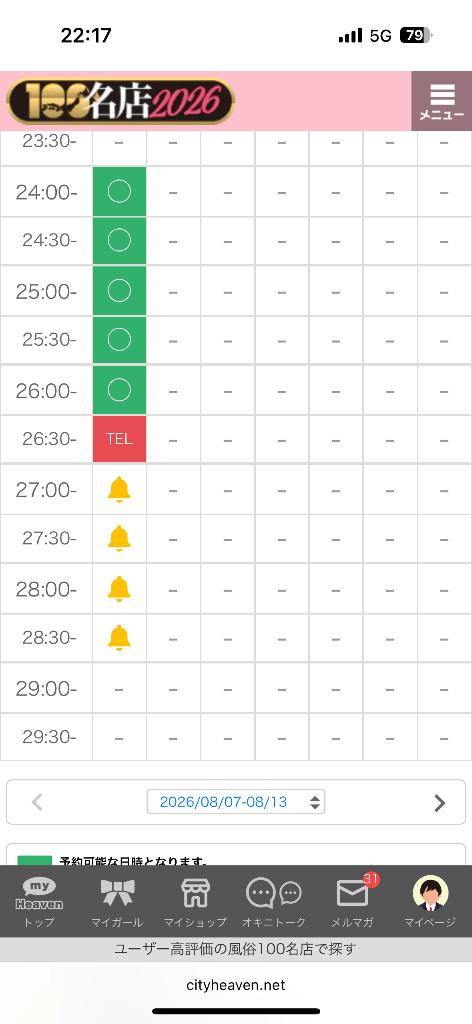Go to the previous week
The width and height of the screenshot is (472, 1024).
pyautogui.click(x=37, y=802)
